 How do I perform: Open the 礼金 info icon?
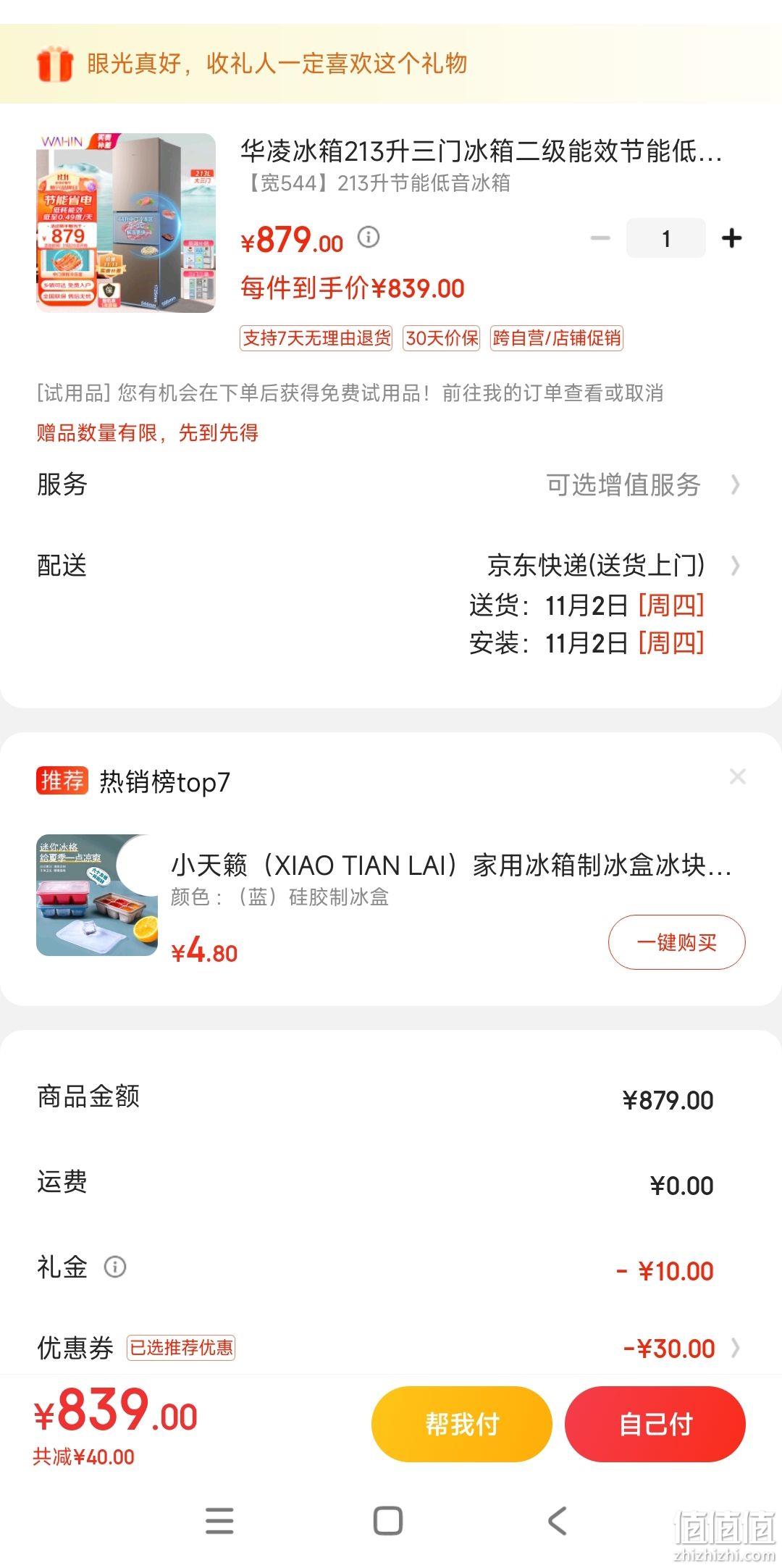pos(115,1267)
